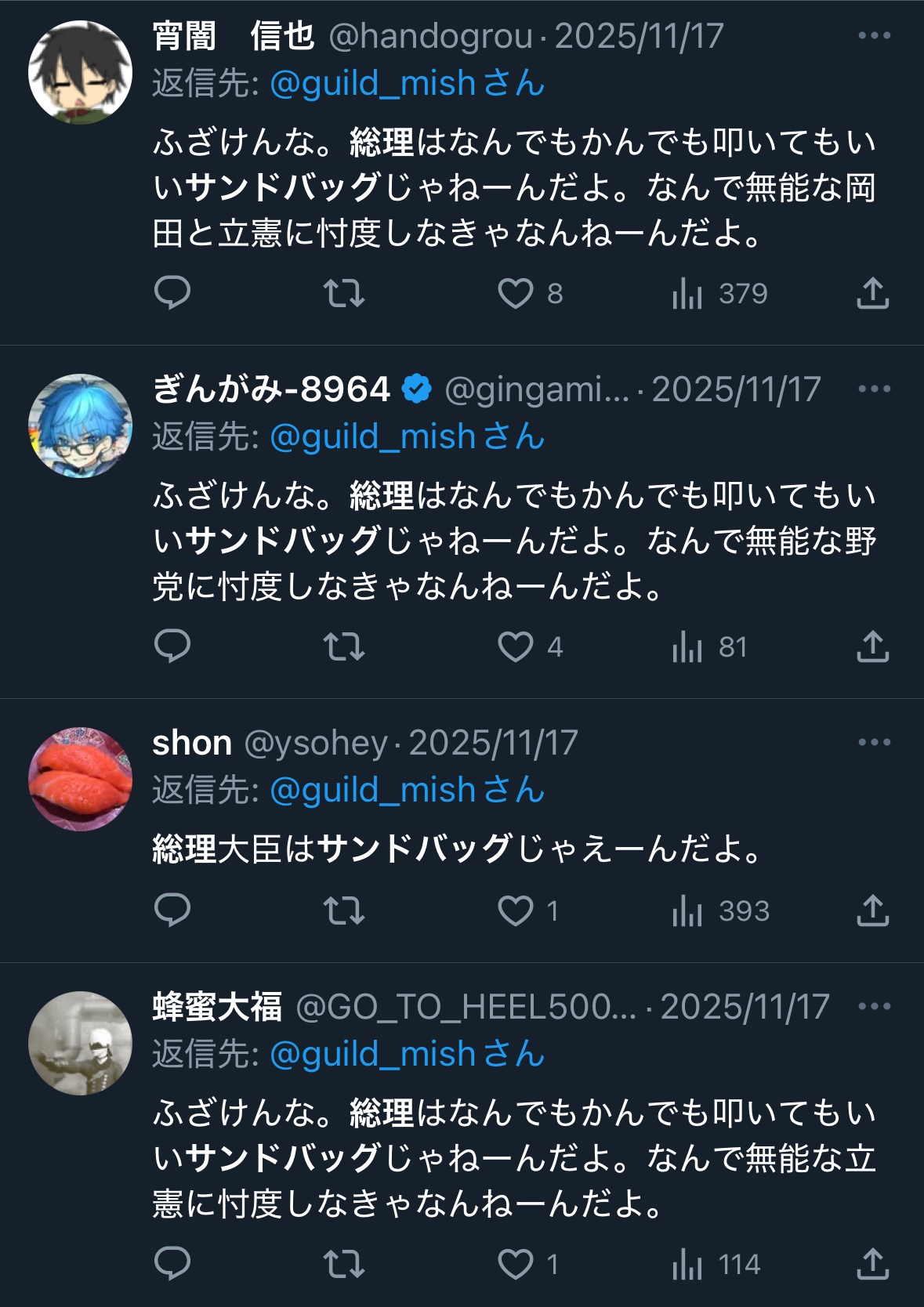The image size is (924, 1307).
Task: View ぎんがみ-8964's avatar profile
Action: [80, 425]
